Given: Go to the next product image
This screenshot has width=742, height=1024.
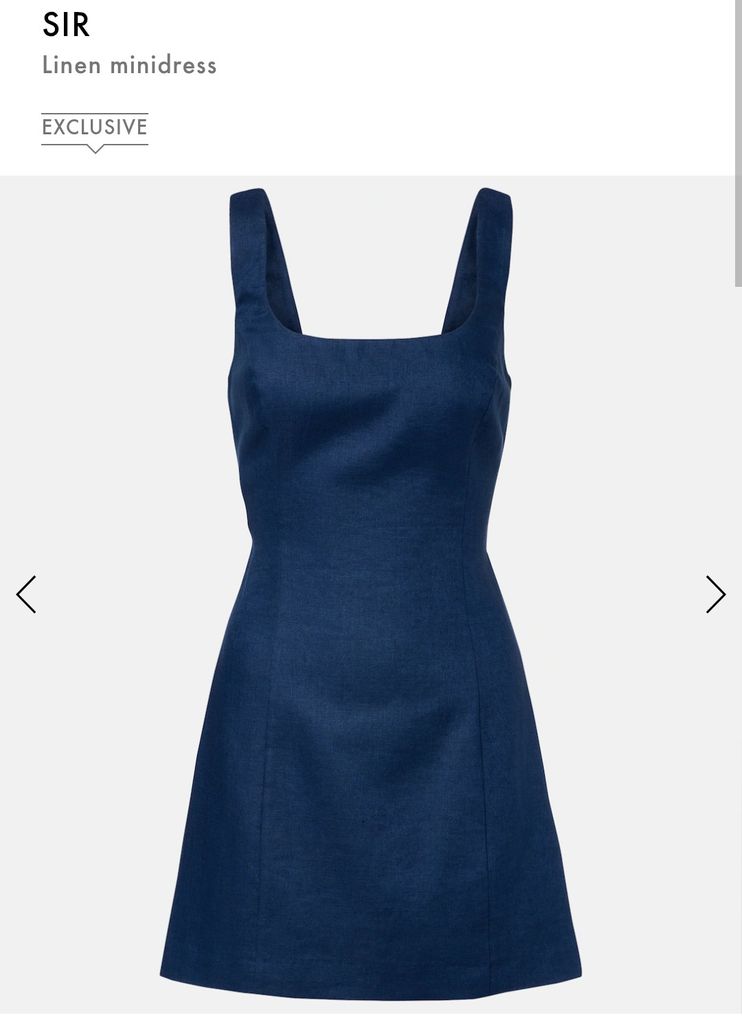Looking at the screenshot, I should 715,594.
